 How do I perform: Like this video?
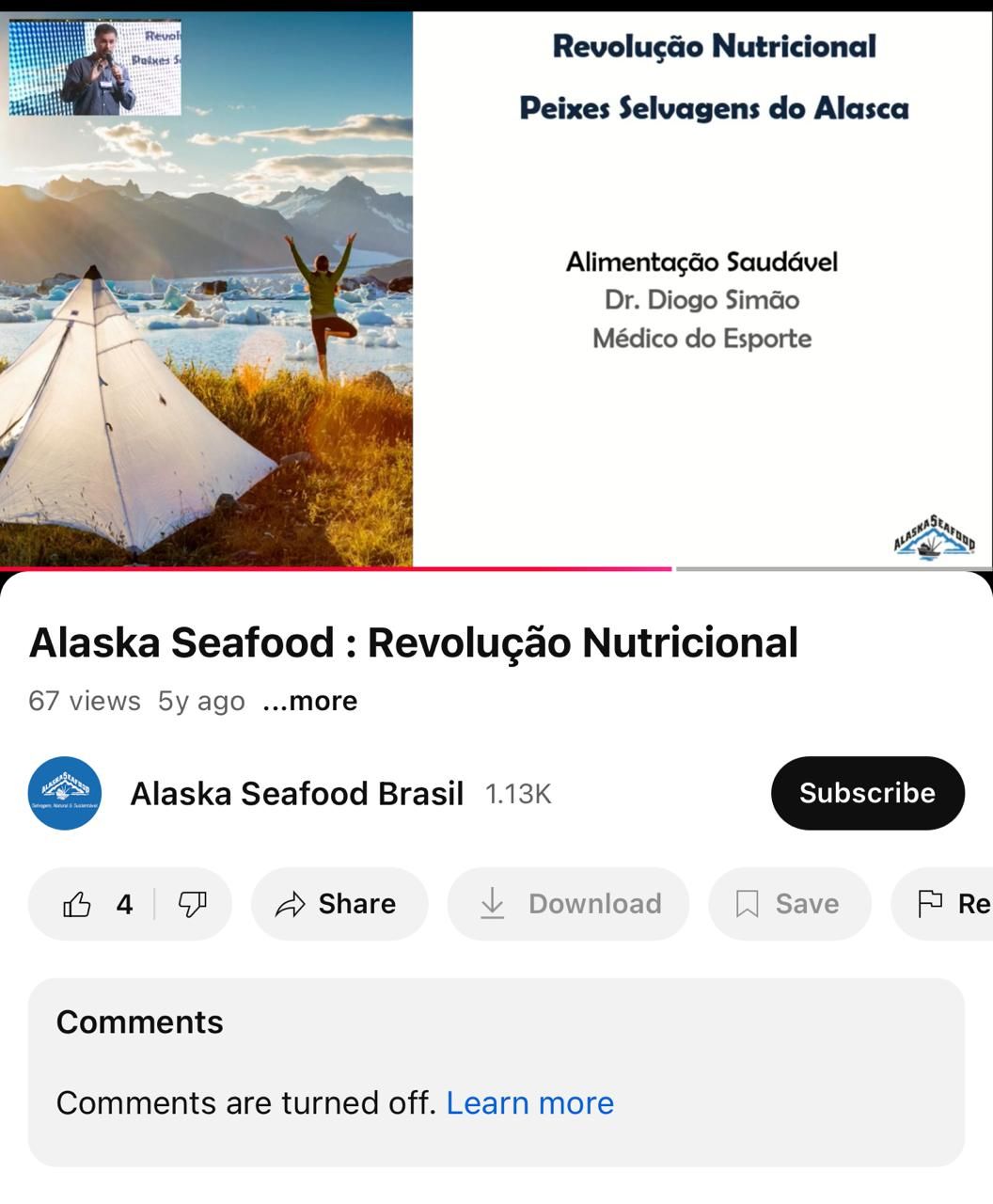77,904
